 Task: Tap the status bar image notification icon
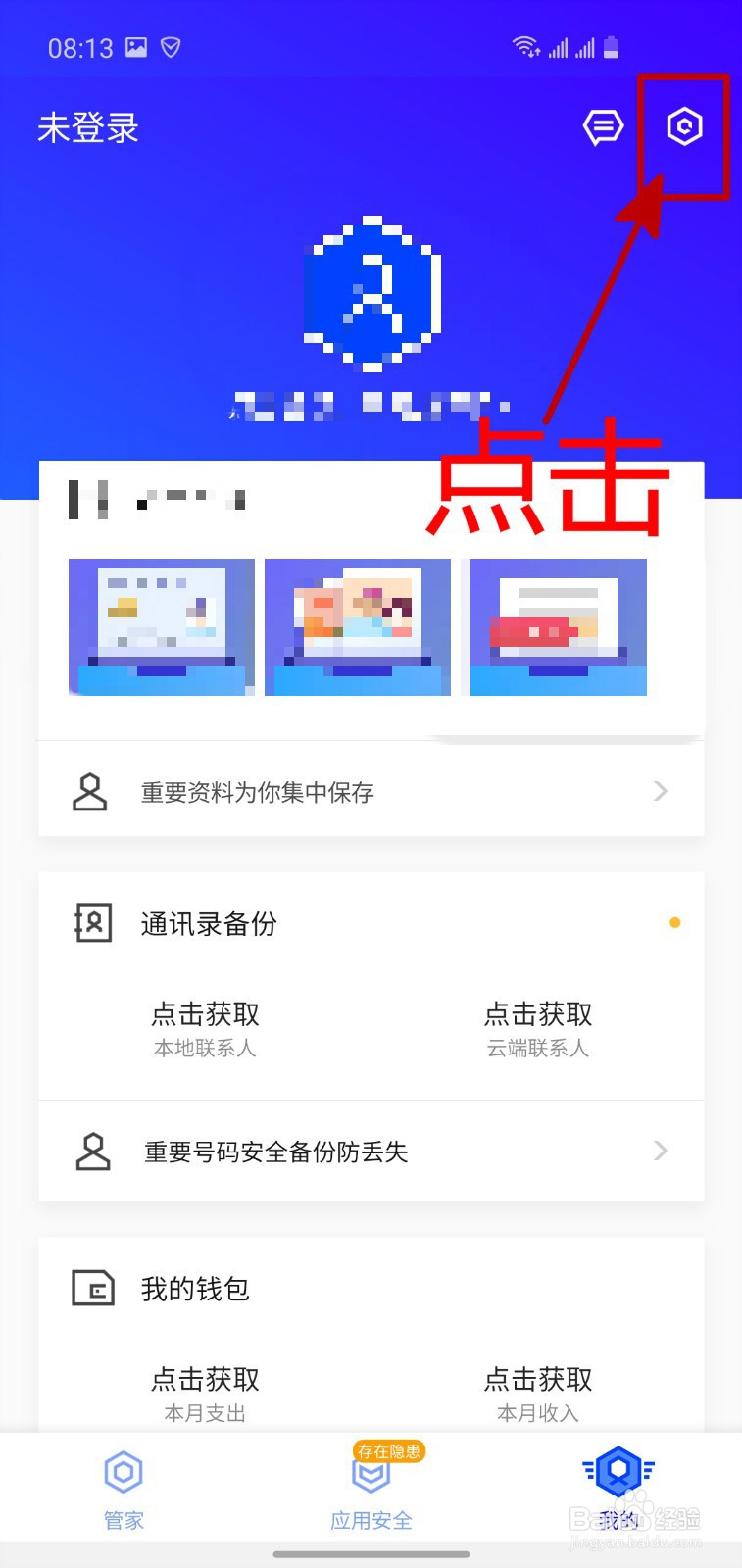tap(136, 46)
